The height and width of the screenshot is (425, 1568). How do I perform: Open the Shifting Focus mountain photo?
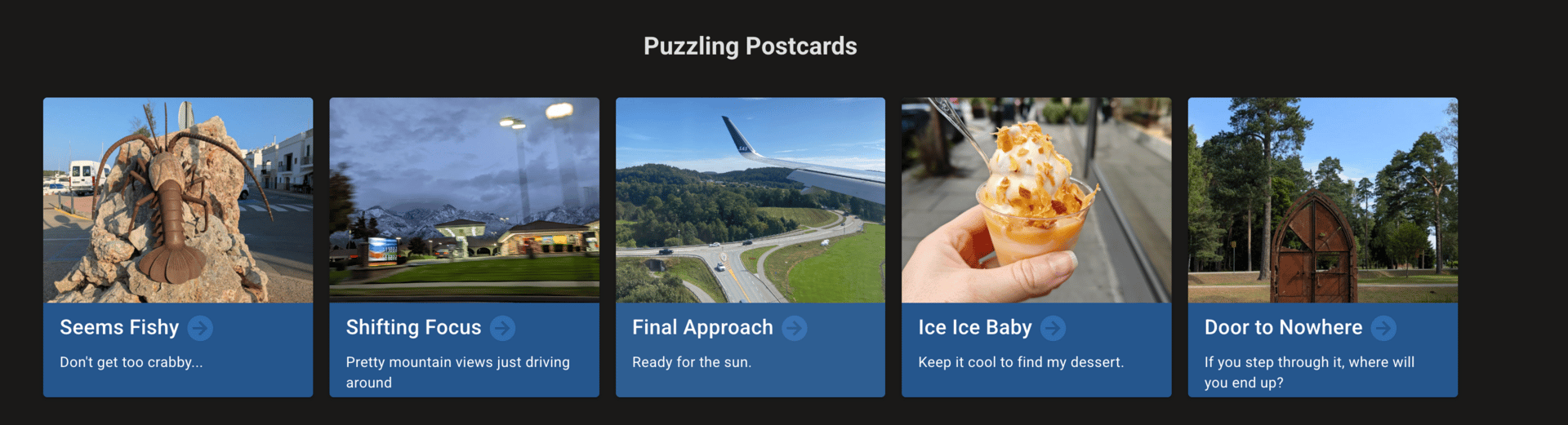click(464, 200)
